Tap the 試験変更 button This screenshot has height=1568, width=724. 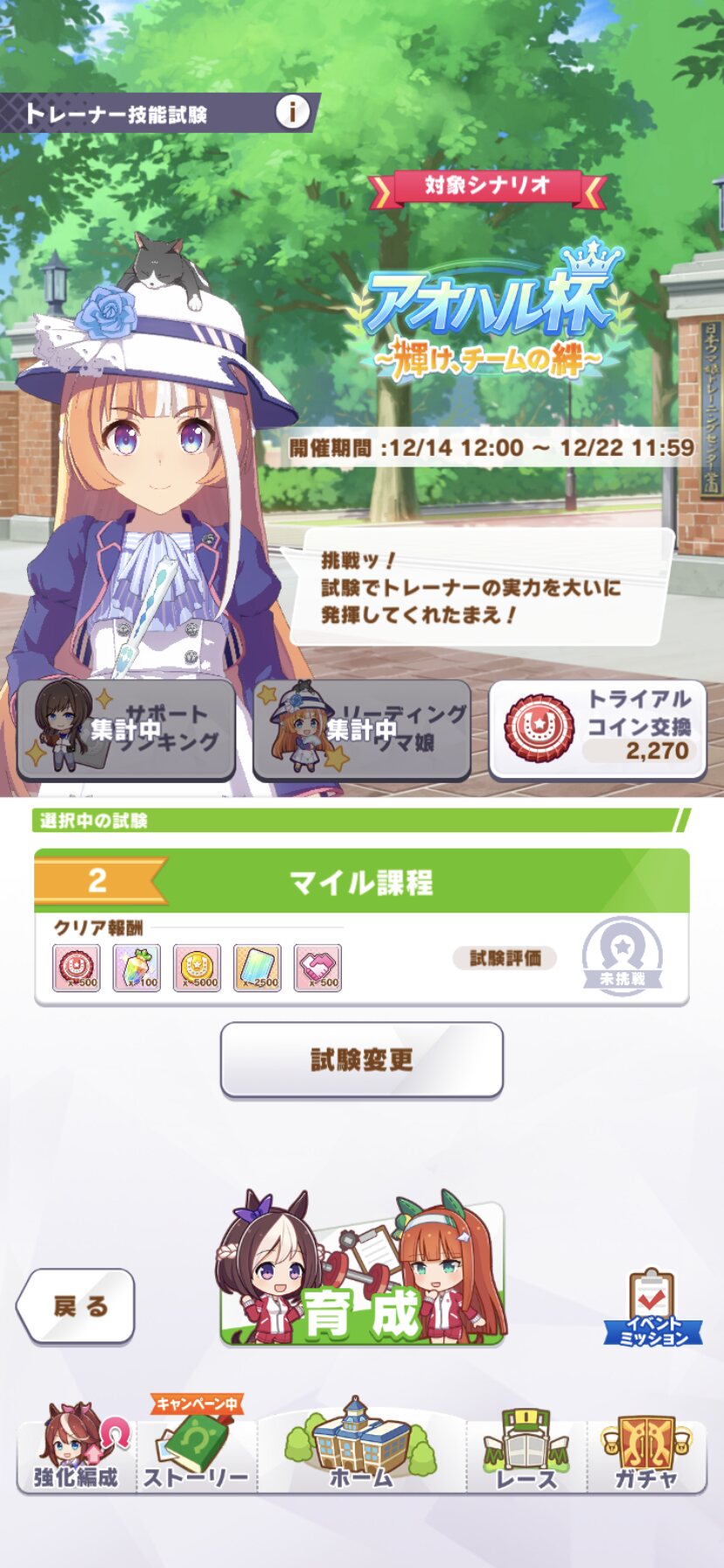pos(361,1060)
